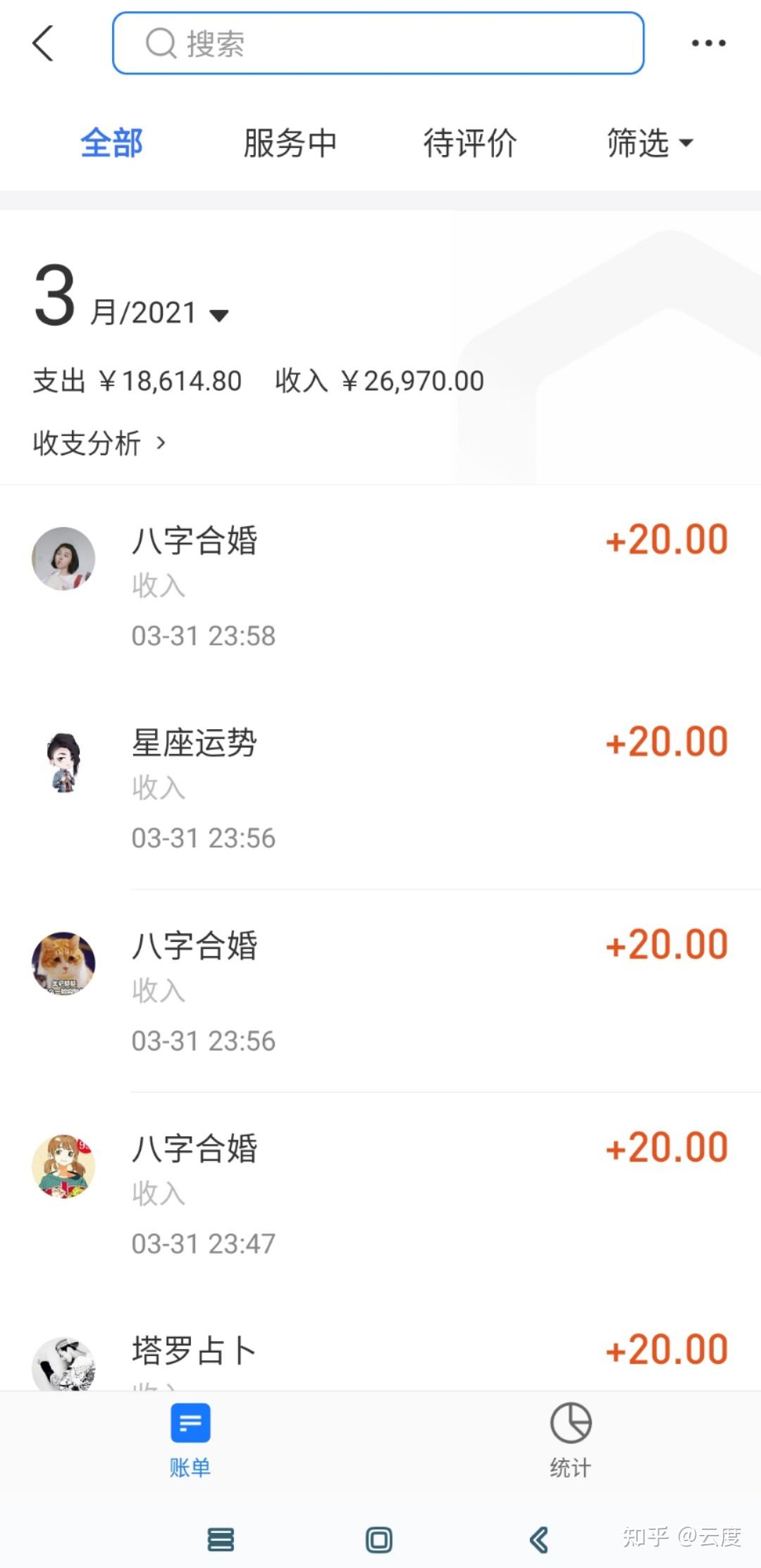Tap the system home button
Screen dimensions: 761x1568
(x=379, y=1540)
